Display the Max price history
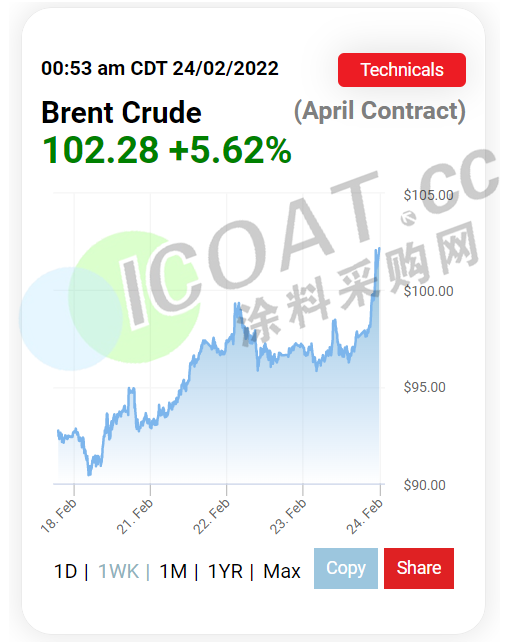This screenshot has width=511, height=642. [x=282, y=571]
